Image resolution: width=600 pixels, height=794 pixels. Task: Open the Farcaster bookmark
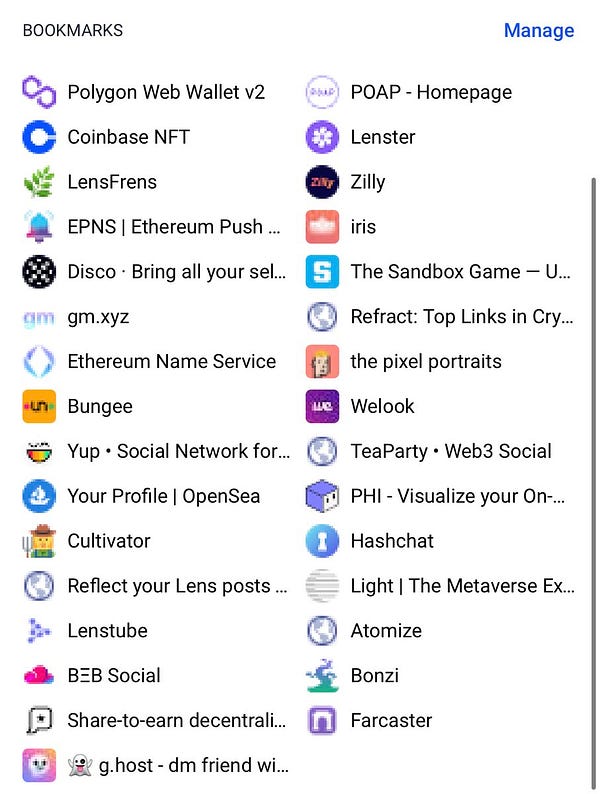click(x=390, y=720)
